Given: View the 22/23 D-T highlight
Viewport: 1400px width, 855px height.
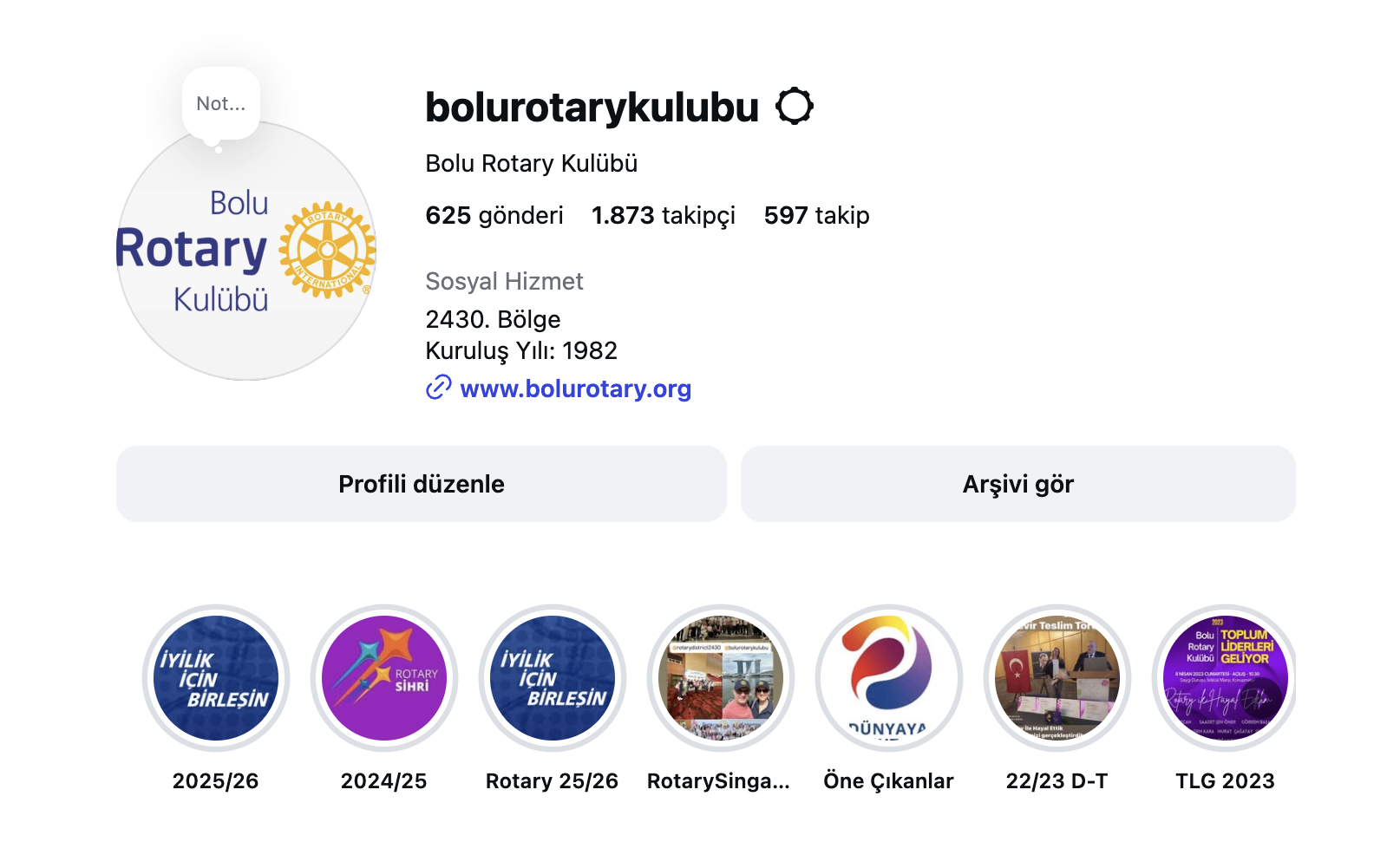Looking at the screenshot, I should coord(1057,678).
